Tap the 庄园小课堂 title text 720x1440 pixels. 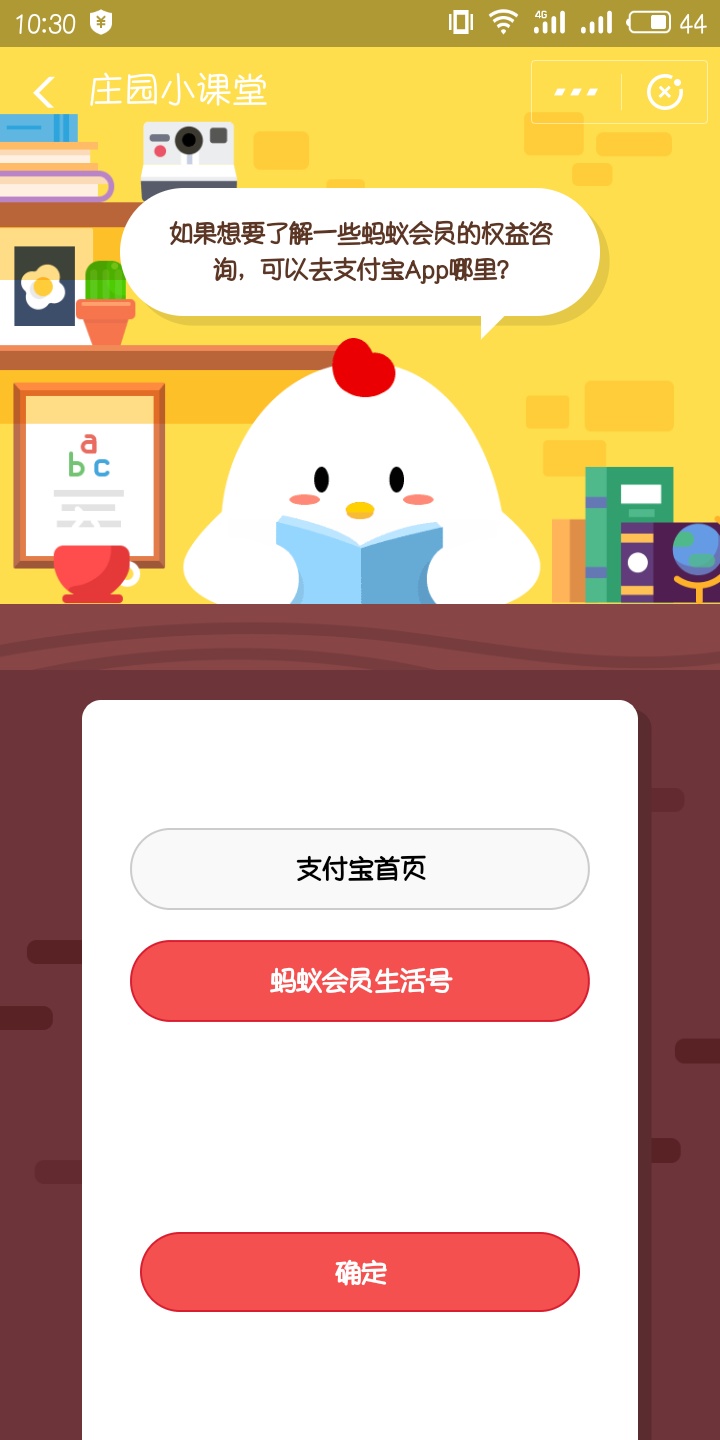[175, 91]
